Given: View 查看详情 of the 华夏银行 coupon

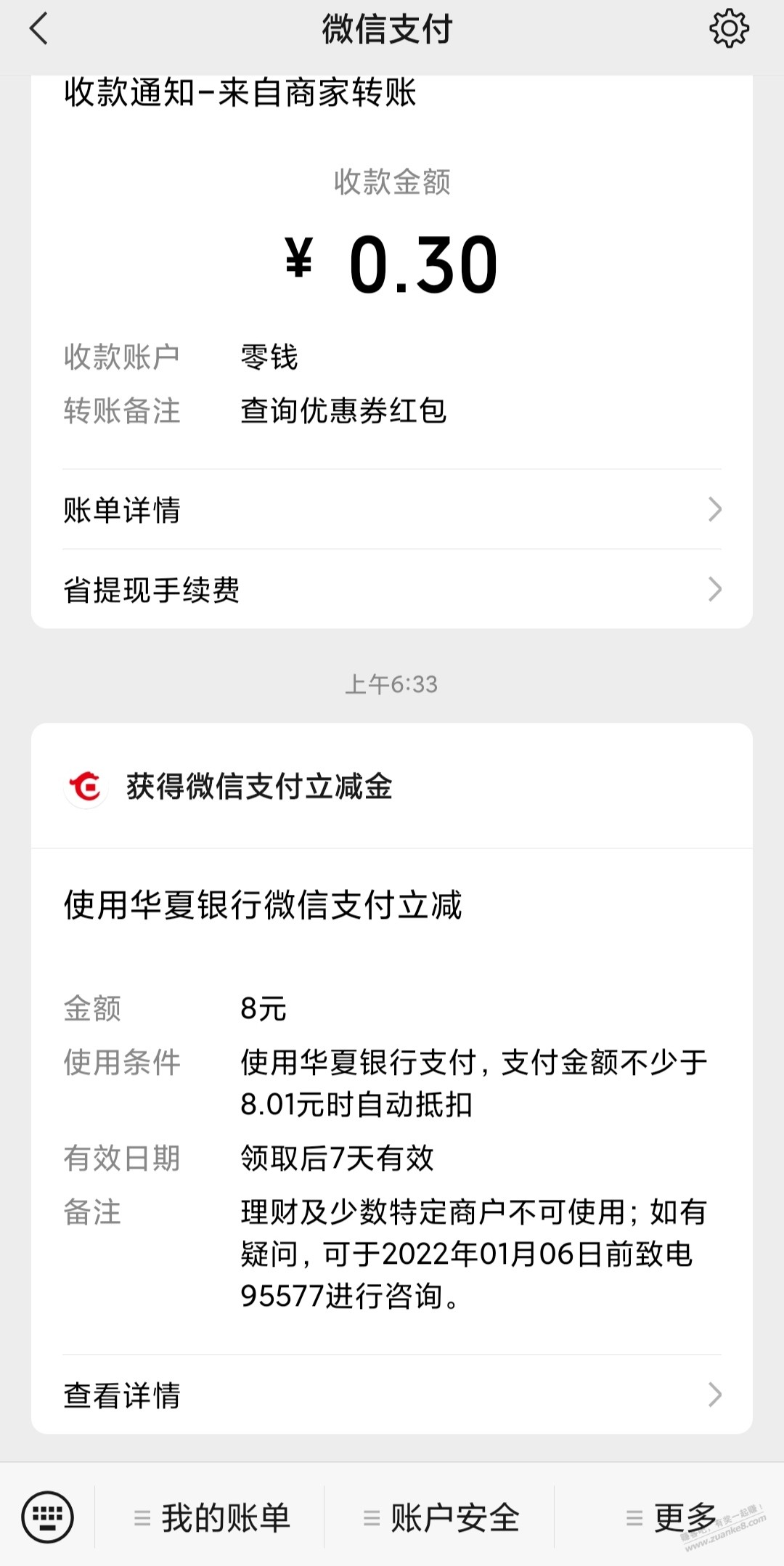Looking at the screenshot, I should point(392,1395).
